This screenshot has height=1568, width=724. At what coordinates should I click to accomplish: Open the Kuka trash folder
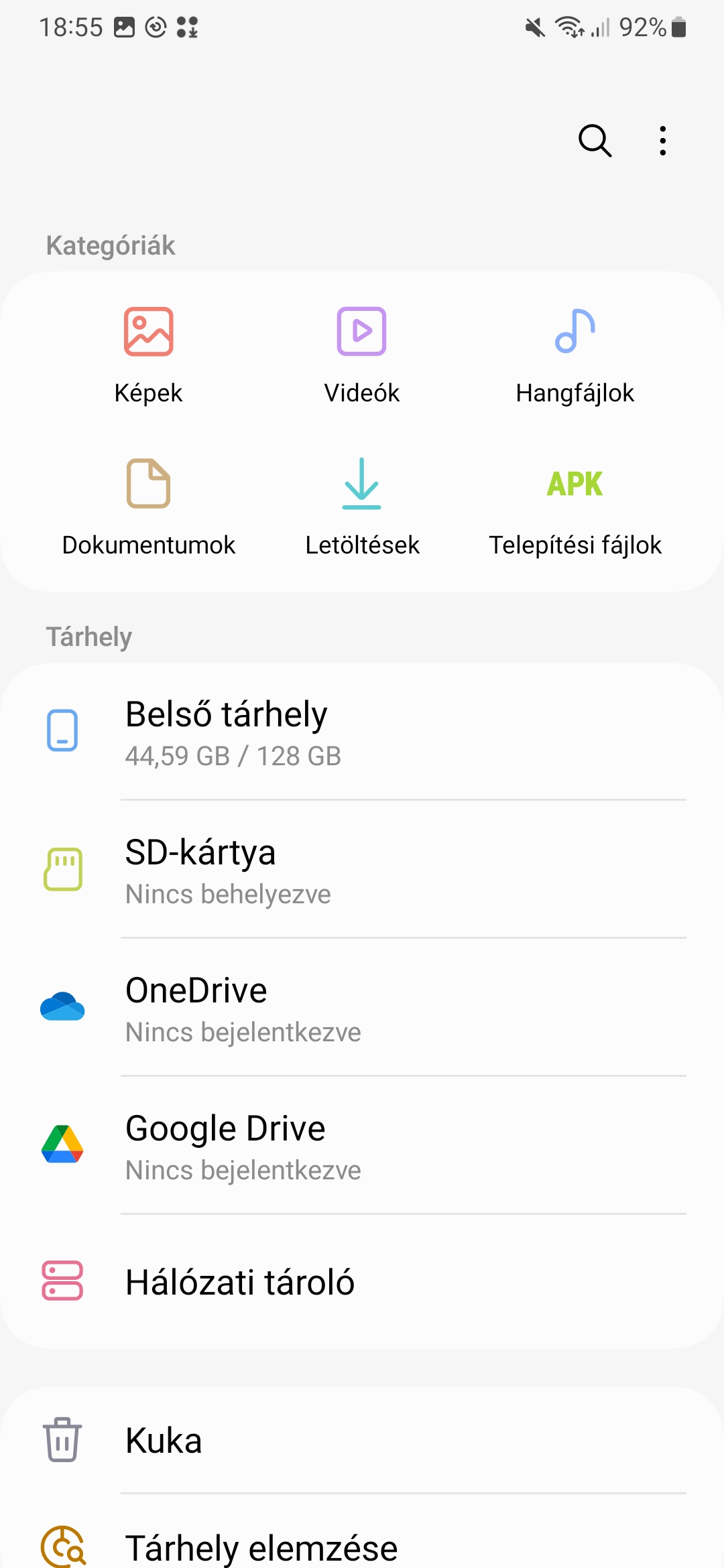(362, 1439)
